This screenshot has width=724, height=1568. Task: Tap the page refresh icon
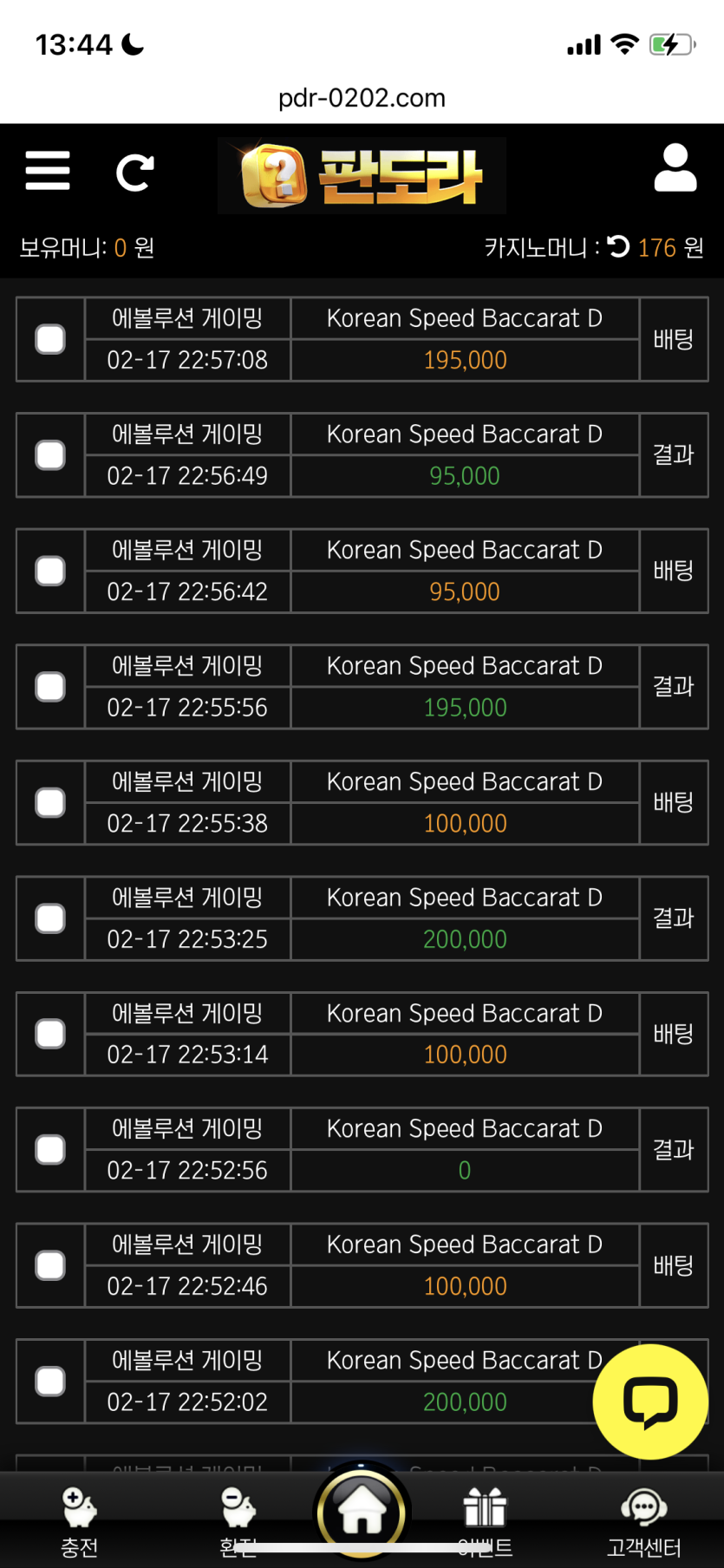tap(135, 172)
